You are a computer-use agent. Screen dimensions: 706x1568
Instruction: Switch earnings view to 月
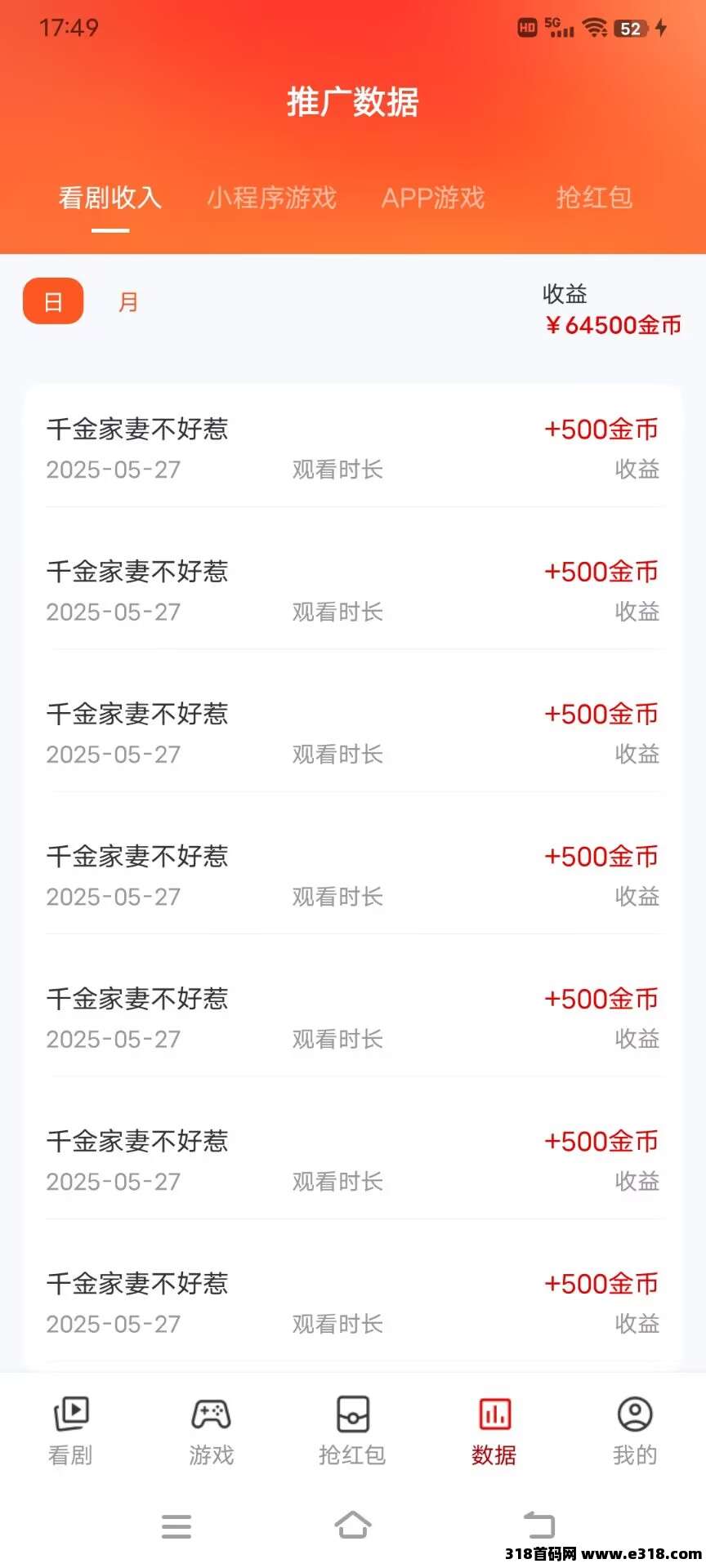[128, 301]
